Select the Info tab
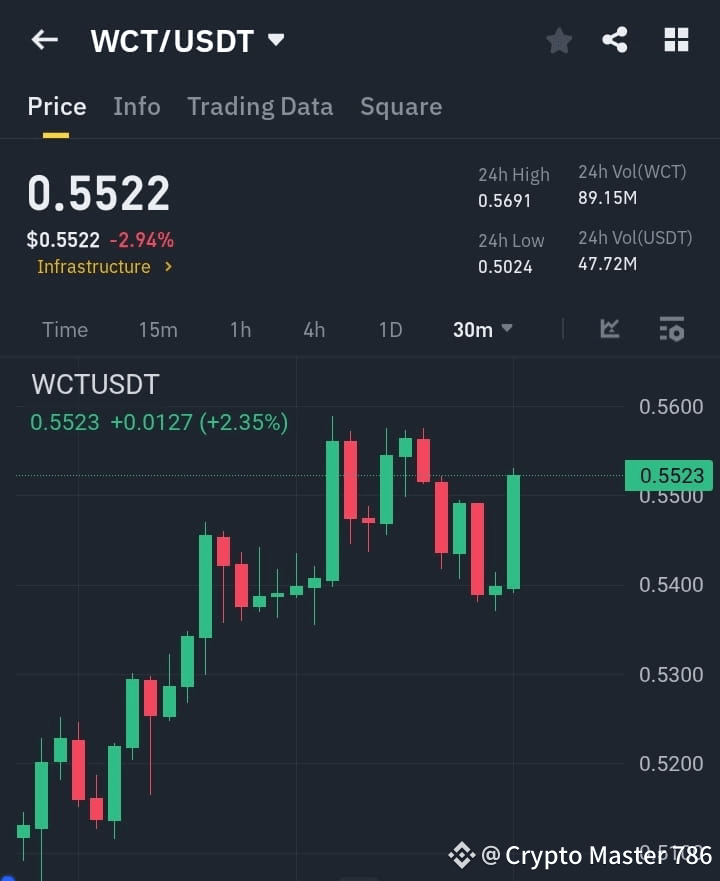The height and width of the screenshot is (881, 720). click(137, 107)
